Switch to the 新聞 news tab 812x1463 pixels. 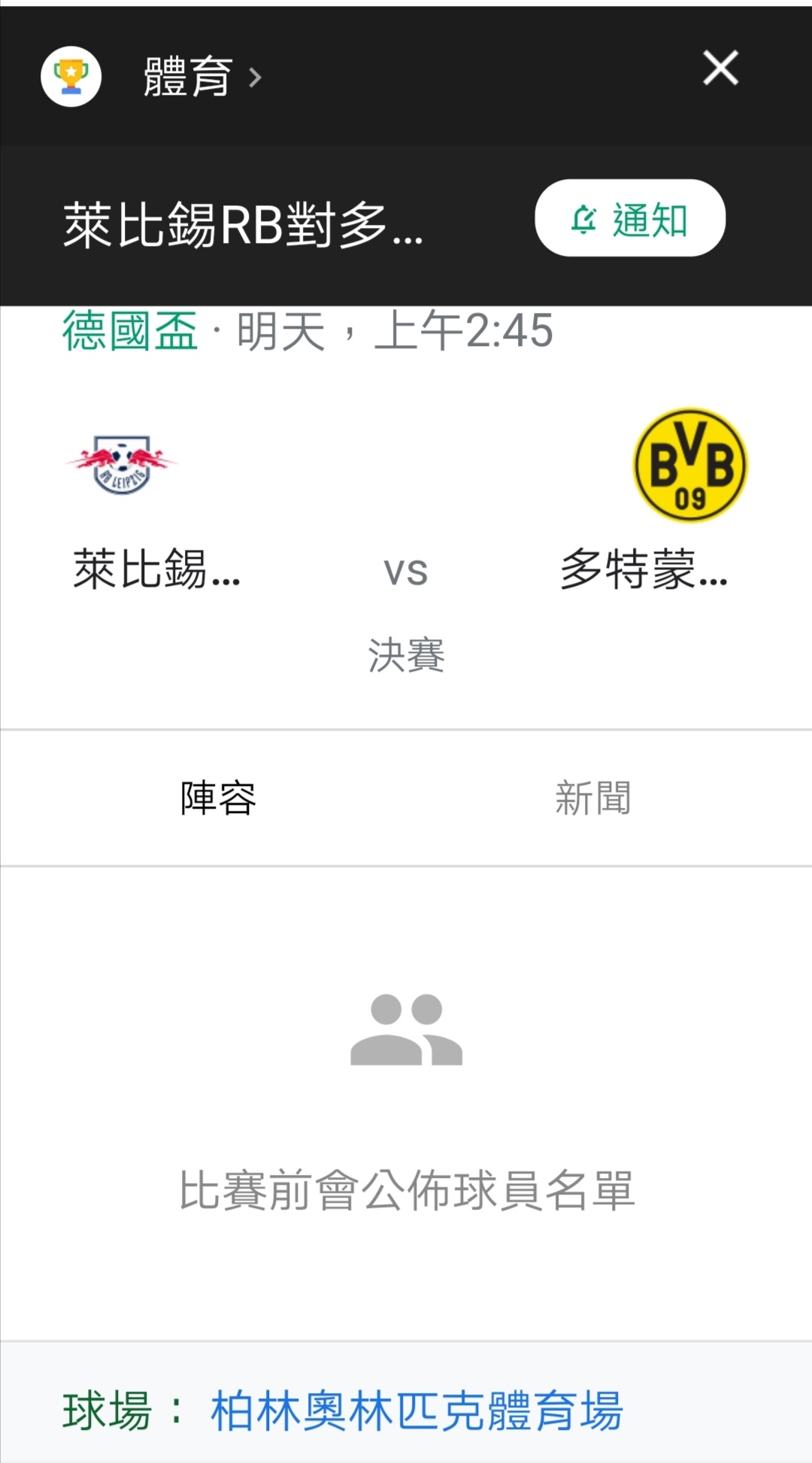(593, 798)
